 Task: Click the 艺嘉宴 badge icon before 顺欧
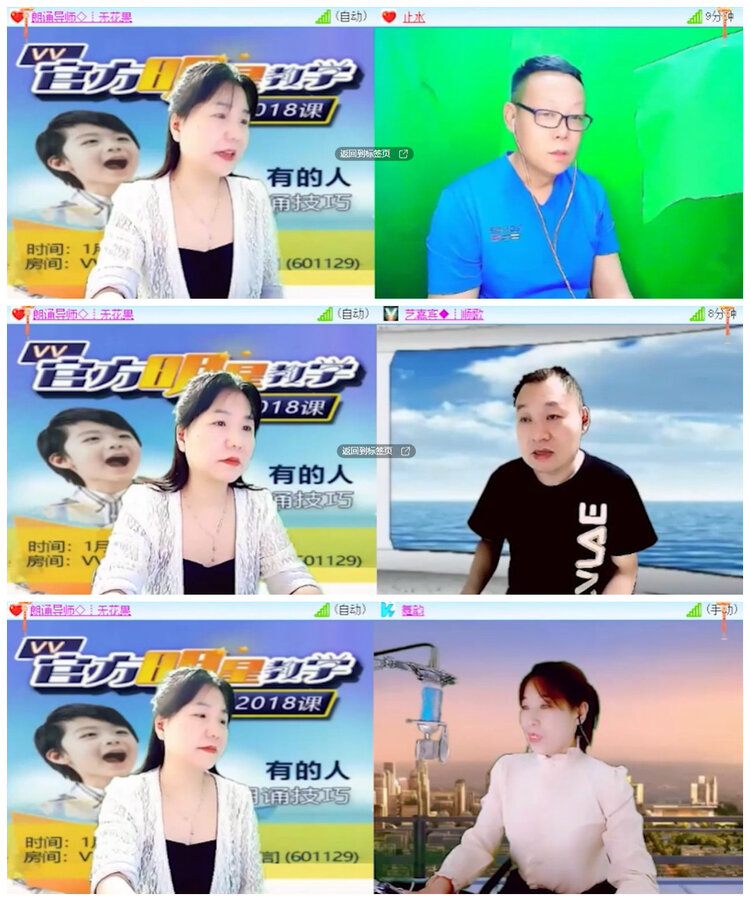pos(389,312)
